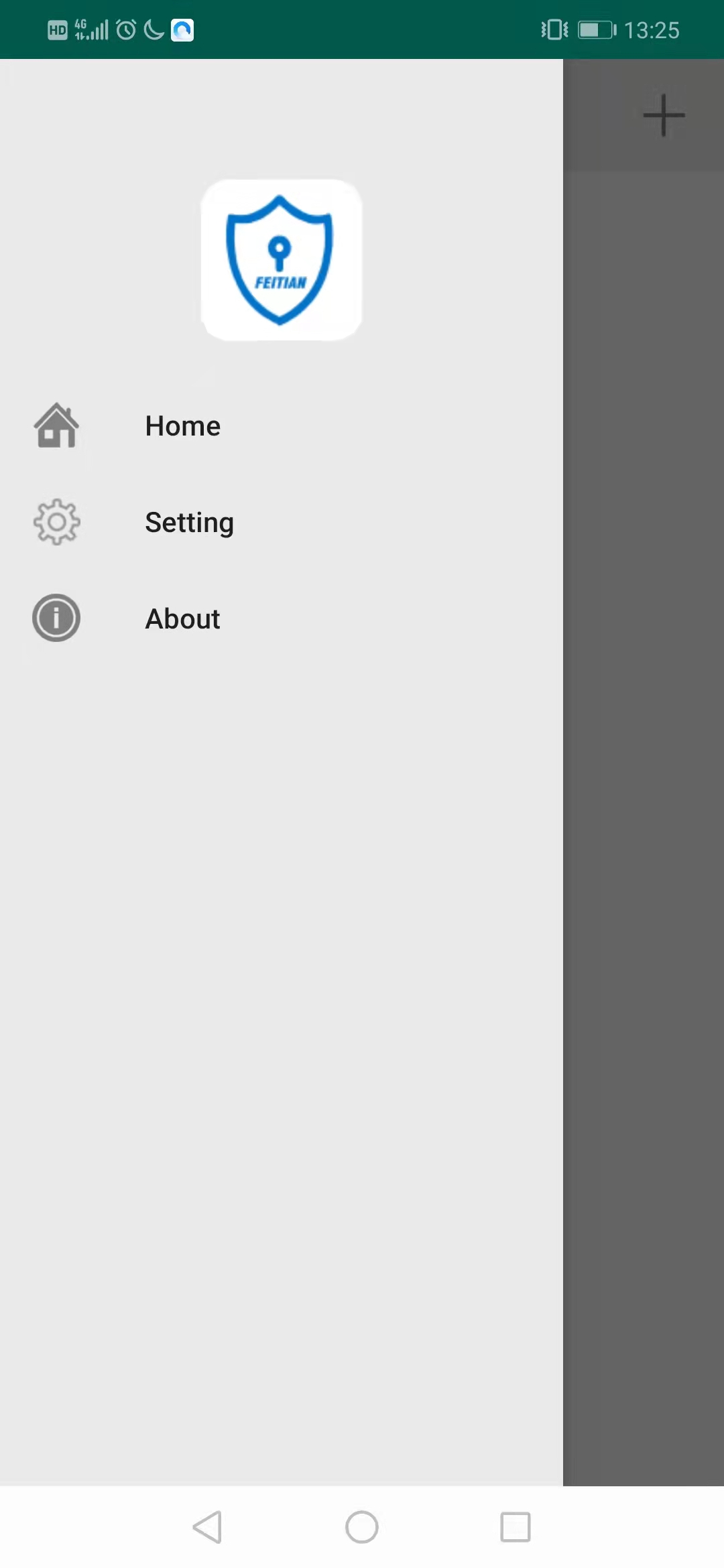Open recent apps from navigation bar
Image resolution: width=724 pixels, height=1568 pixels.
point(516,1527)
